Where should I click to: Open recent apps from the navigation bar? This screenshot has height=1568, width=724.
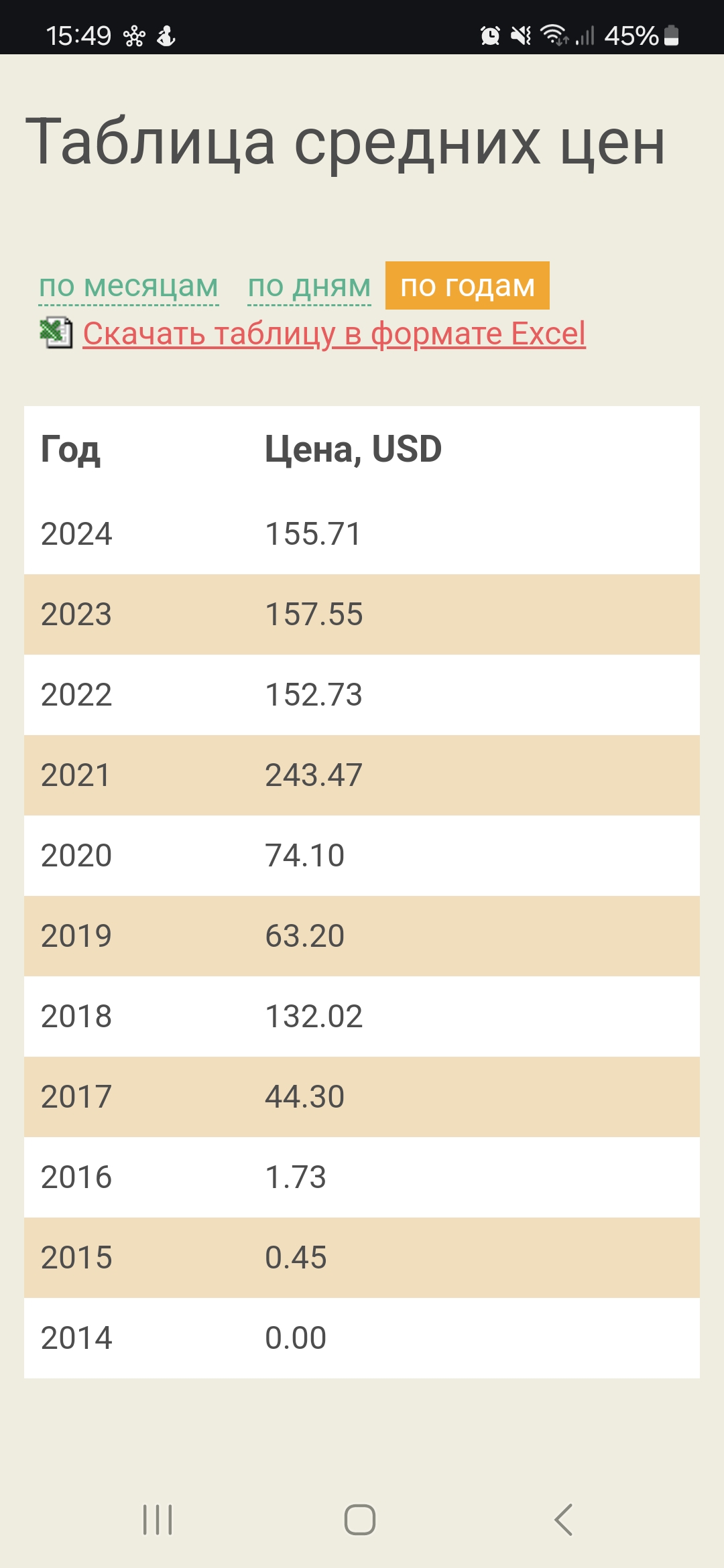158,1519
